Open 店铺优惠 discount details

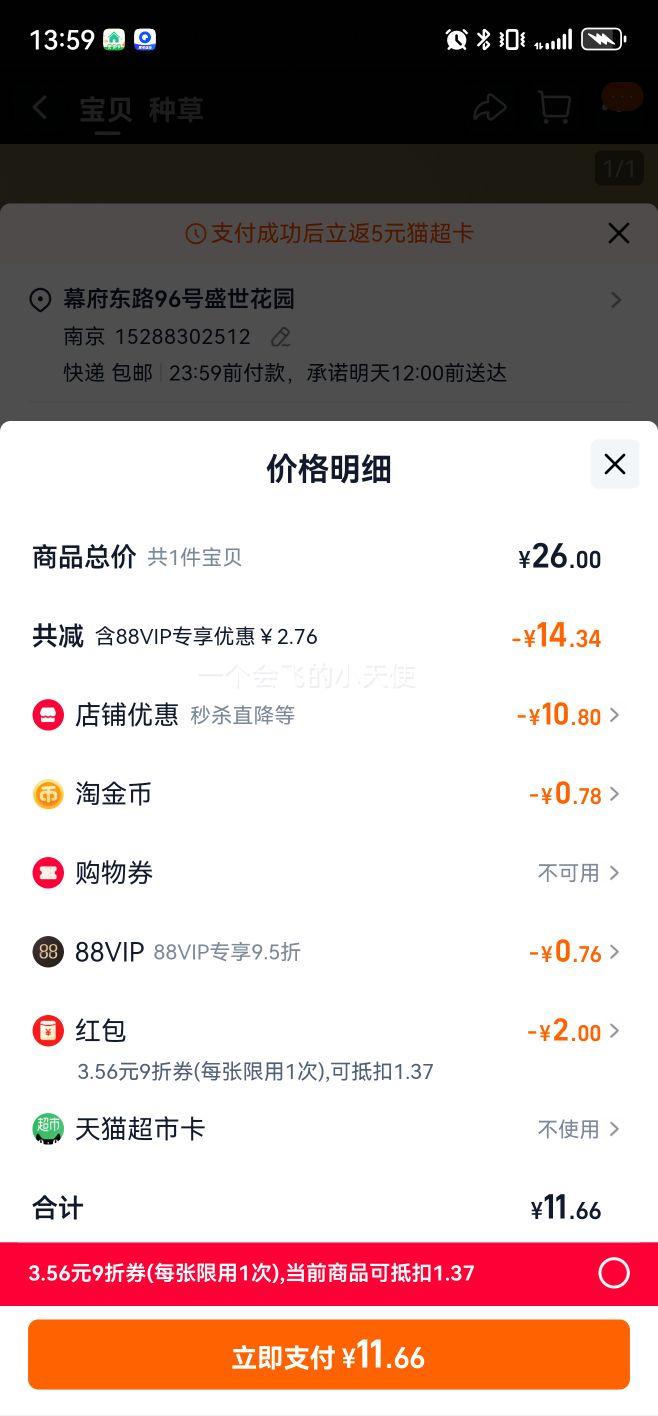[328, 715]
